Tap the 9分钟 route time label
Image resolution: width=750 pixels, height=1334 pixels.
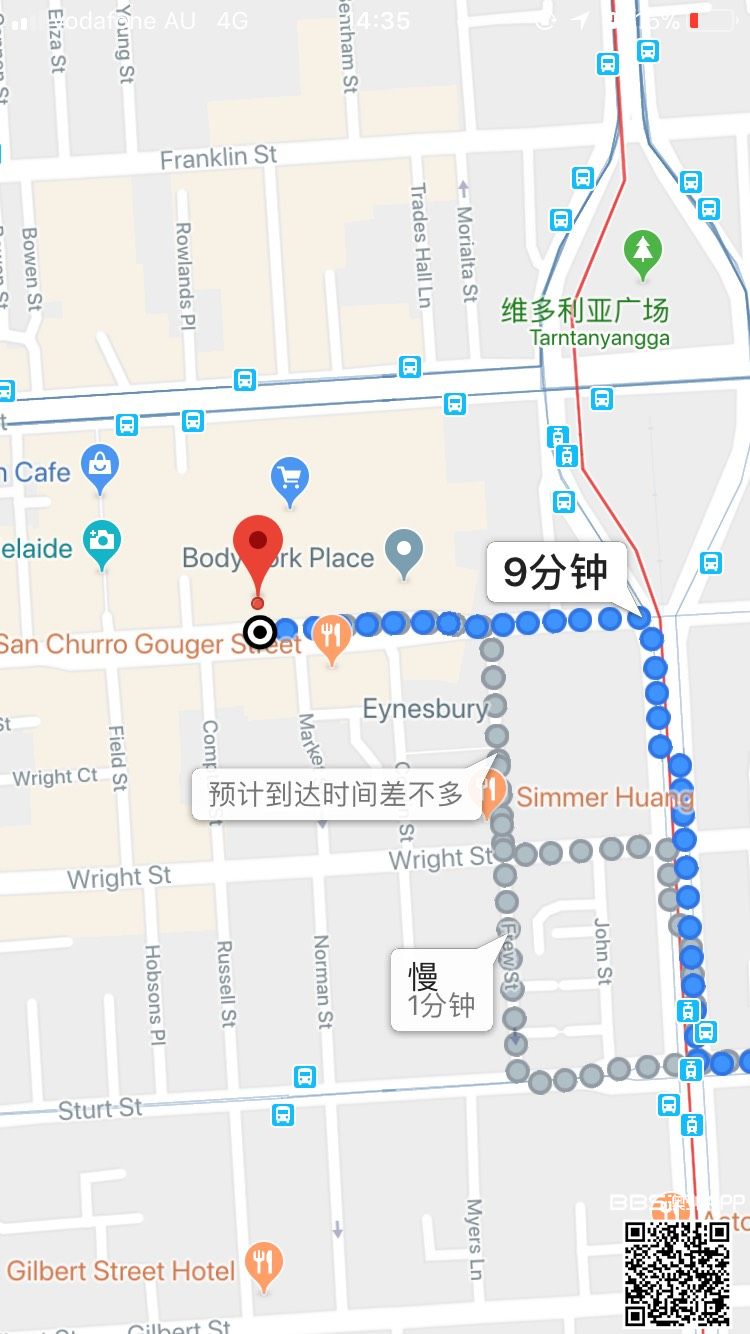tap(556, 573)
